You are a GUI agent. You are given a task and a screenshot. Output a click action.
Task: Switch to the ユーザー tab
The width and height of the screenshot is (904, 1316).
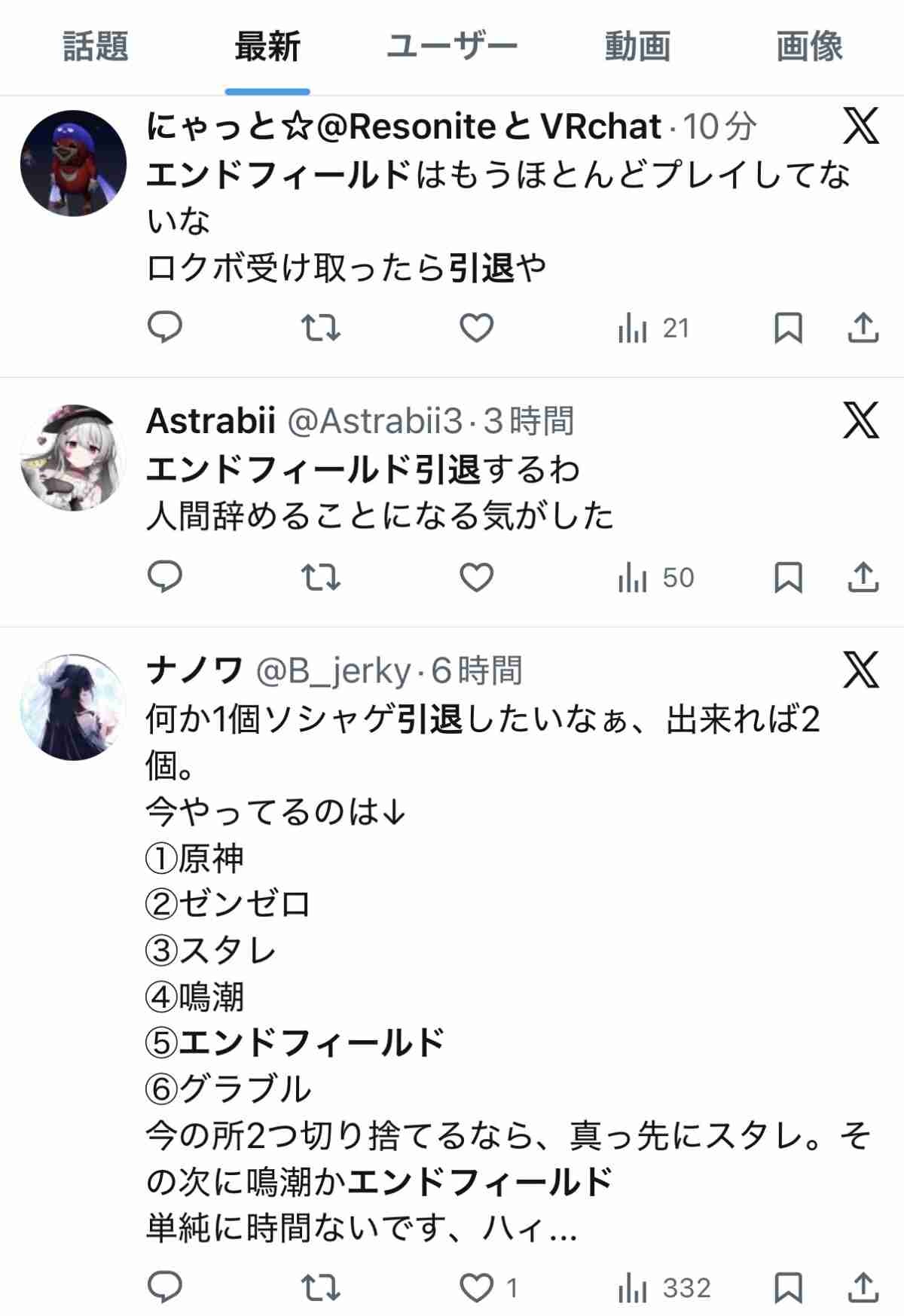(452, 47)
